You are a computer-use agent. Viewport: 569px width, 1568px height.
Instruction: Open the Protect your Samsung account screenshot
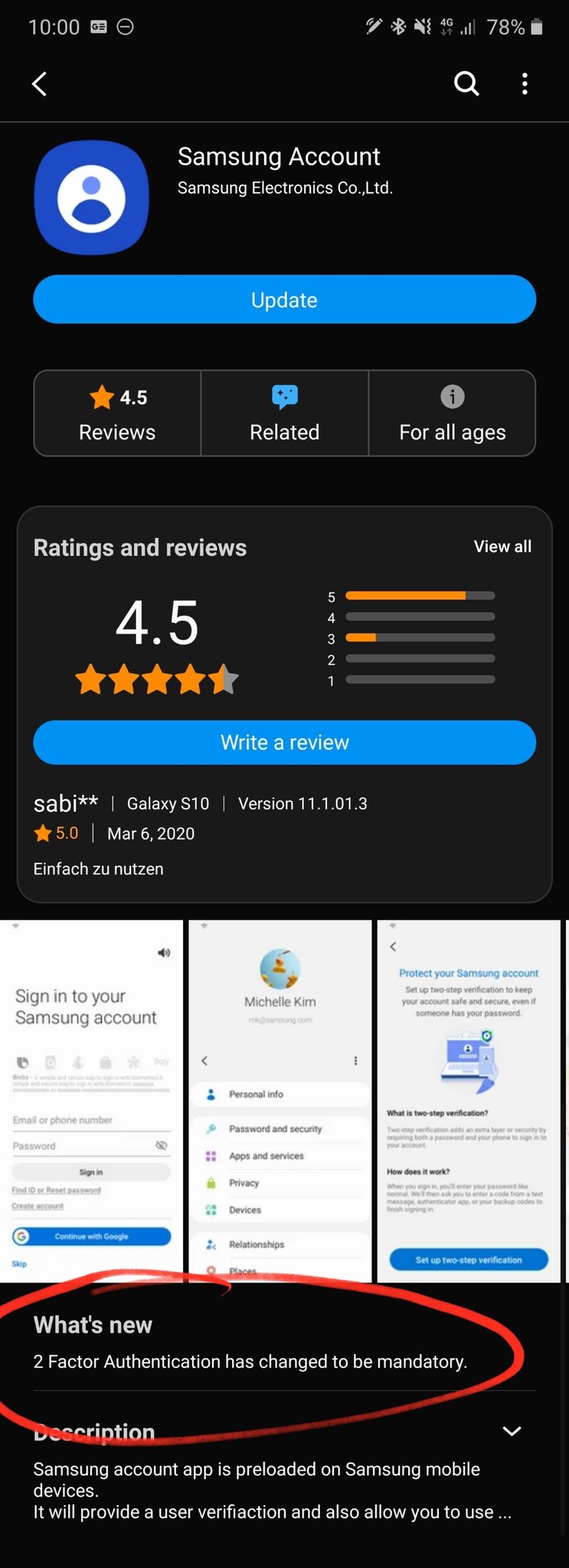[469, 1101]
